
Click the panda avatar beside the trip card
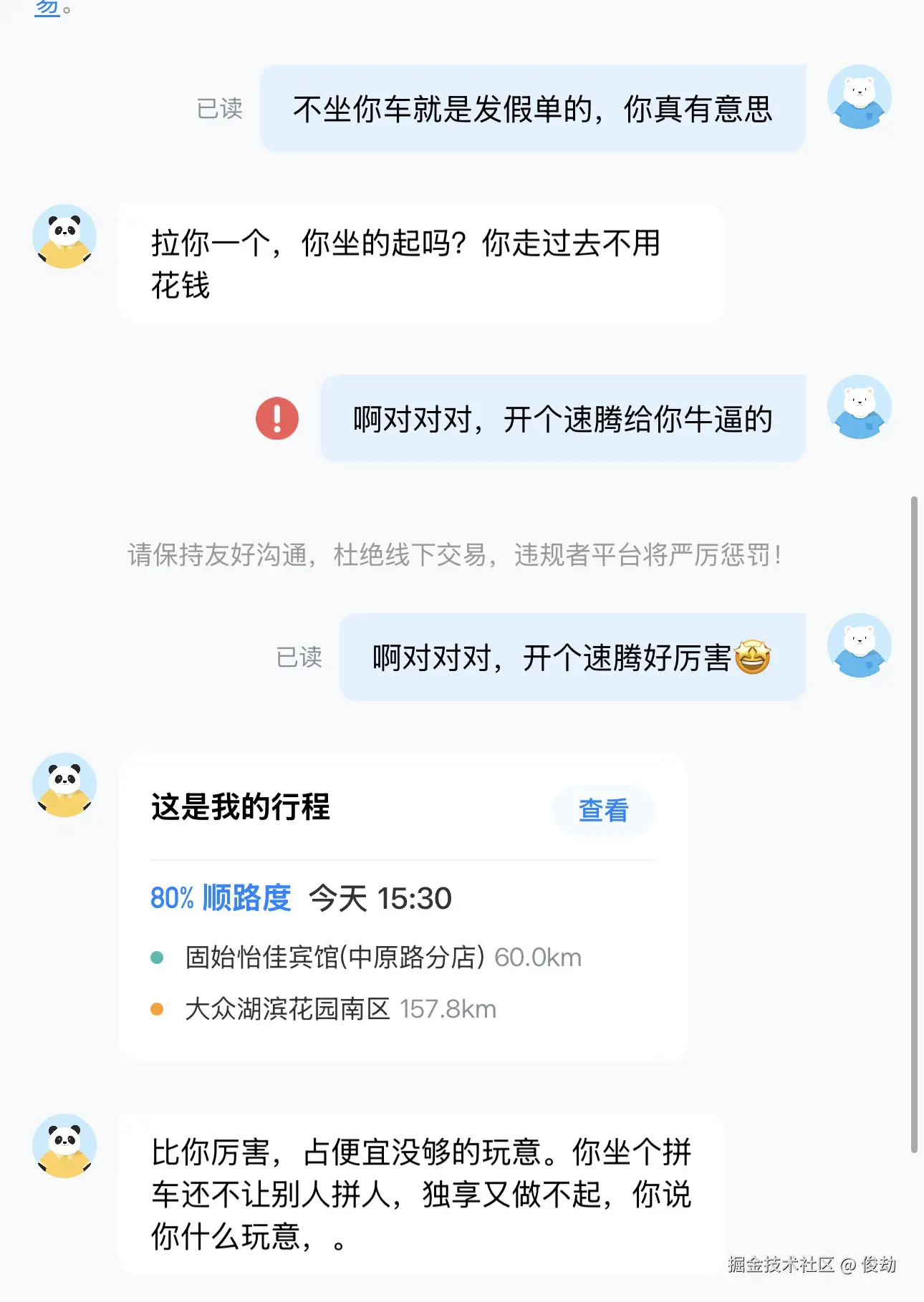[x=64, y=784]
